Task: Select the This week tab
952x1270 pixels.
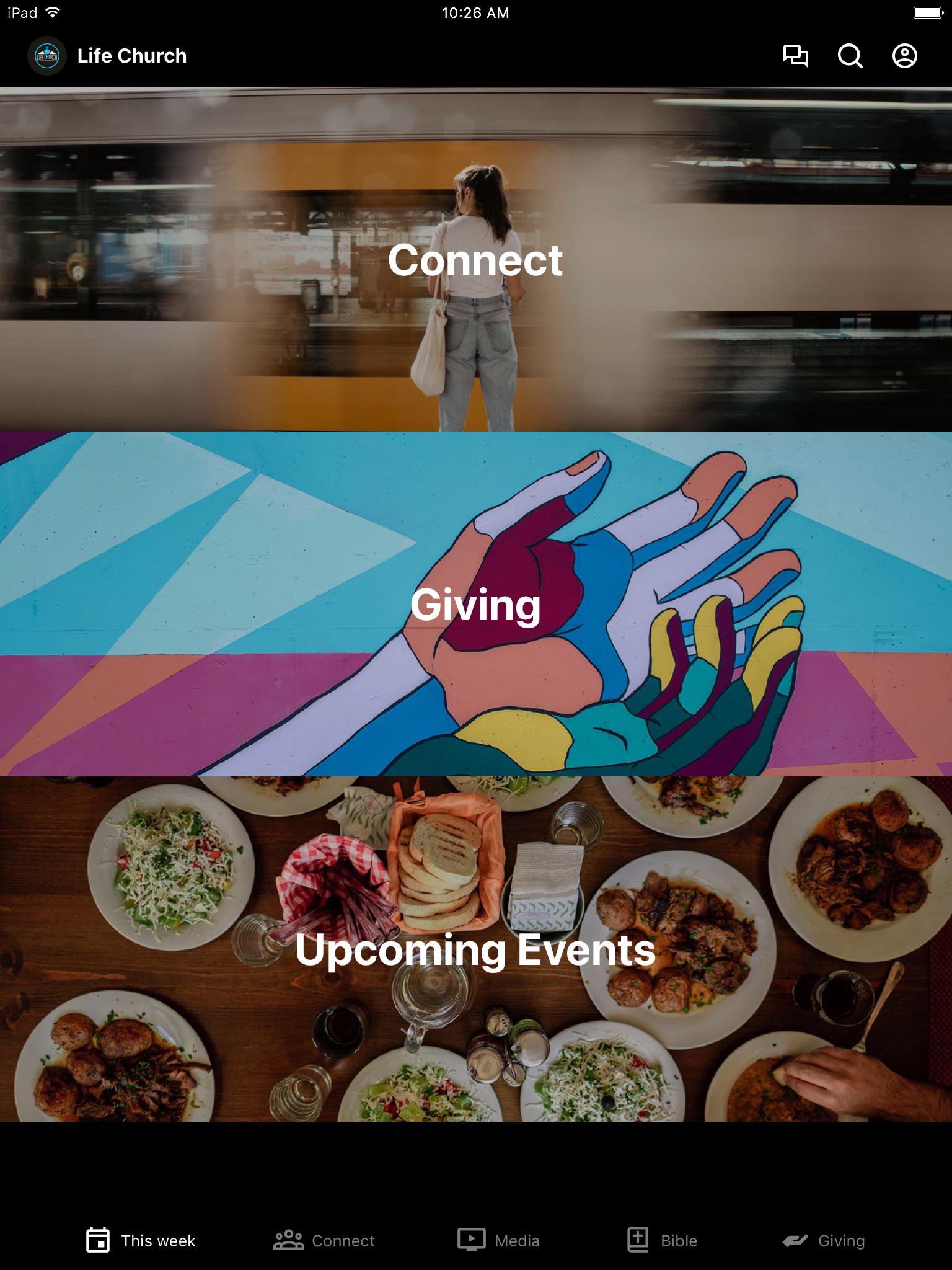Action: pyautogui.click(x=141, y=1240)
